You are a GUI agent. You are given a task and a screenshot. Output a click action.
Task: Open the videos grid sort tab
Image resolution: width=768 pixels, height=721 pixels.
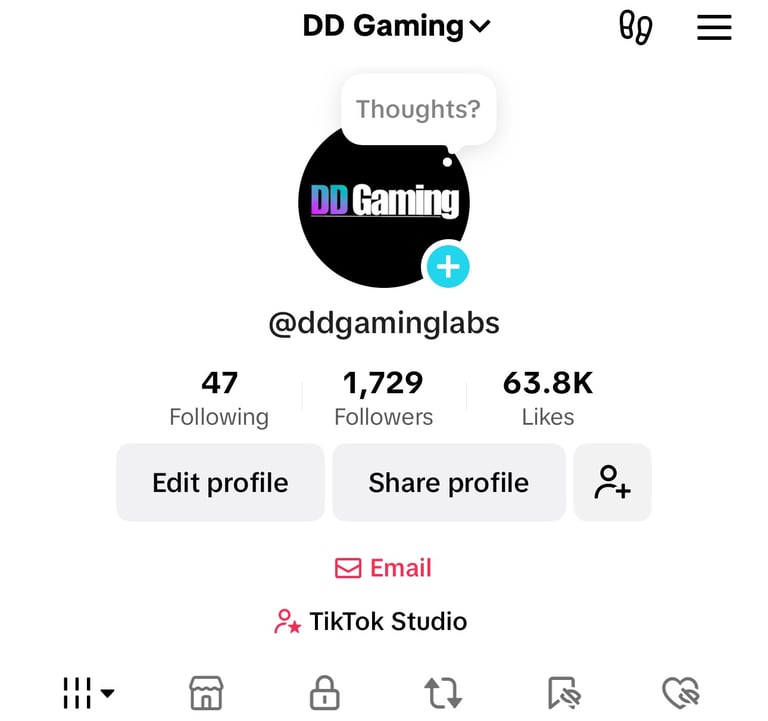pyautogui.click(x=88, y=692)
